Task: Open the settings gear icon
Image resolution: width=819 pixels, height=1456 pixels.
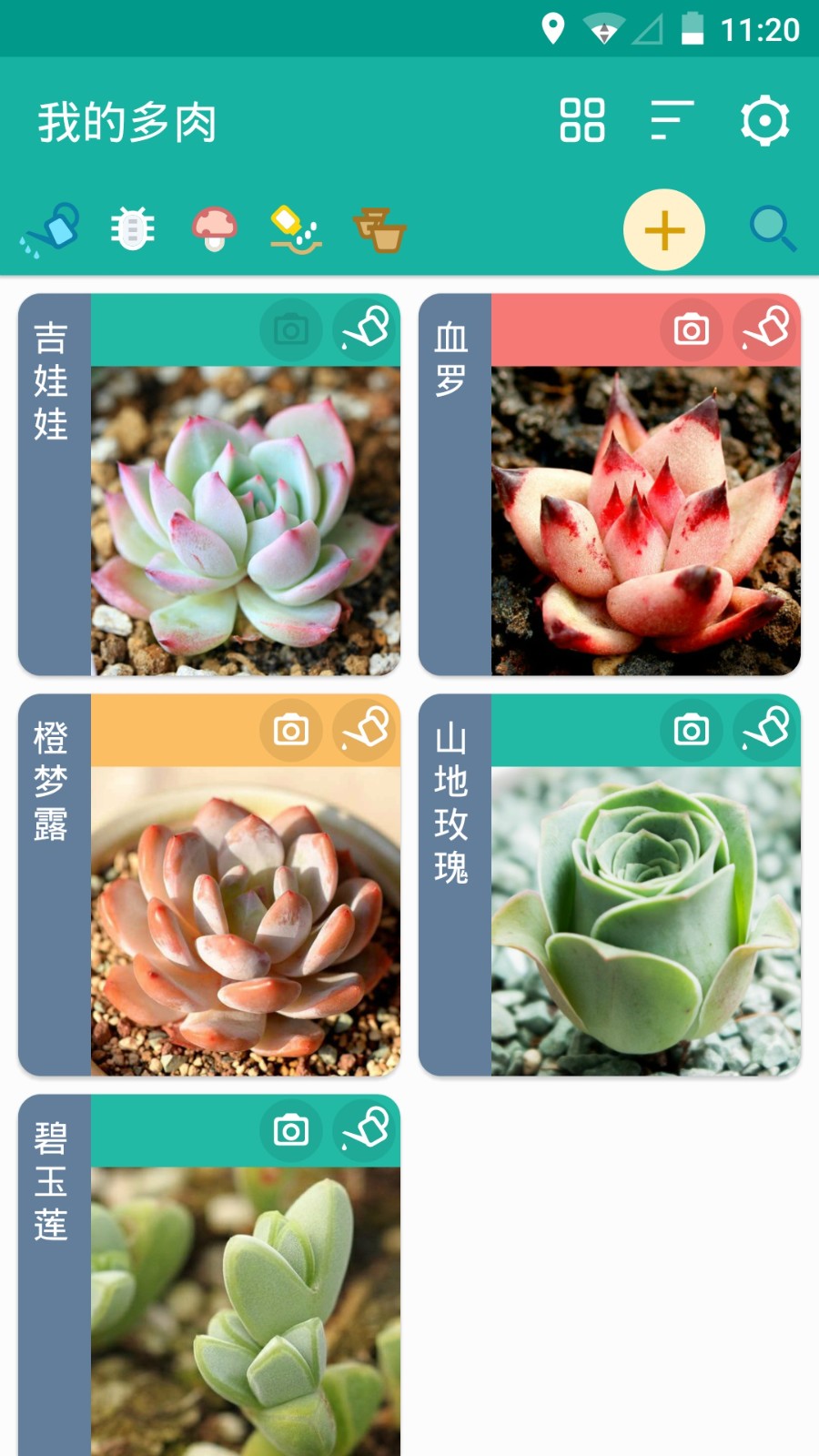Action: coord(765,121)
